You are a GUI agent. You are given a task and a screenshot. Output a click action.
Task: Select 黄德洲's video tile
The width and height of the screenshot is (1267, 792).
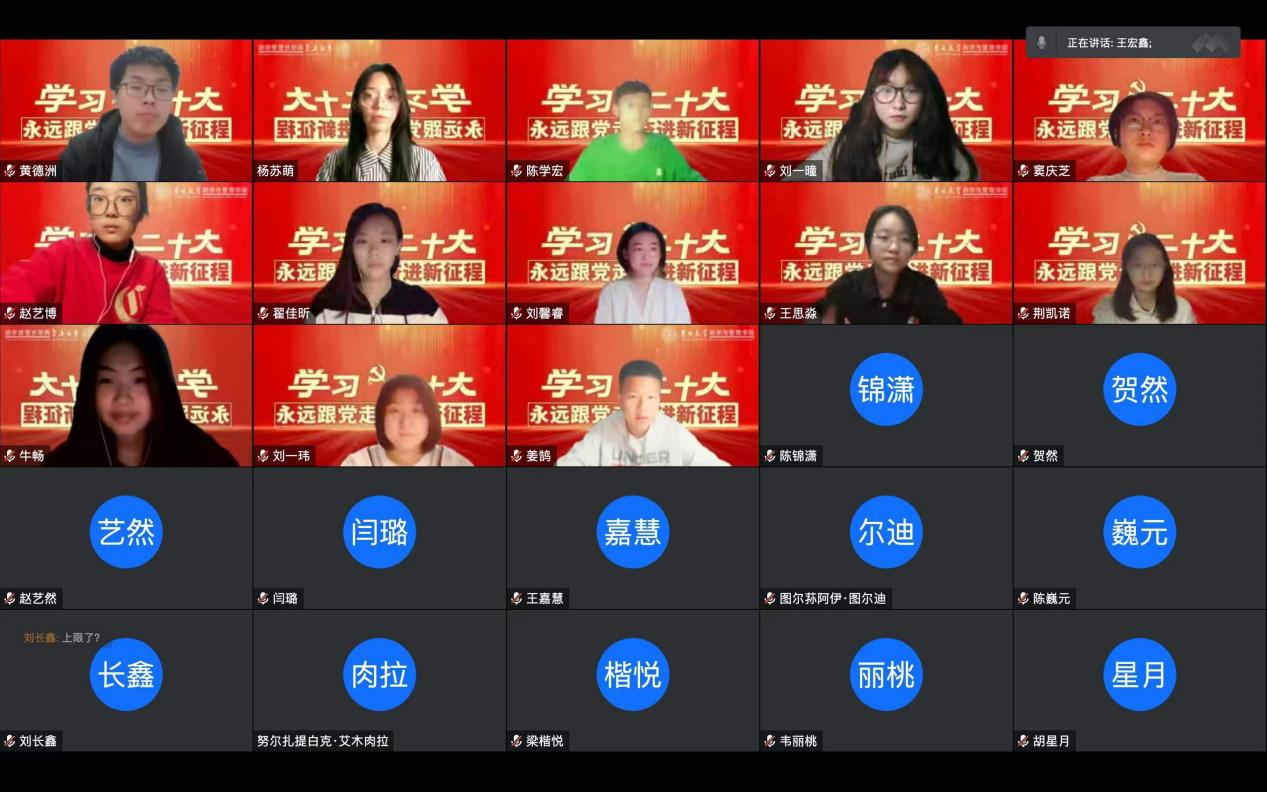[126, 110]
